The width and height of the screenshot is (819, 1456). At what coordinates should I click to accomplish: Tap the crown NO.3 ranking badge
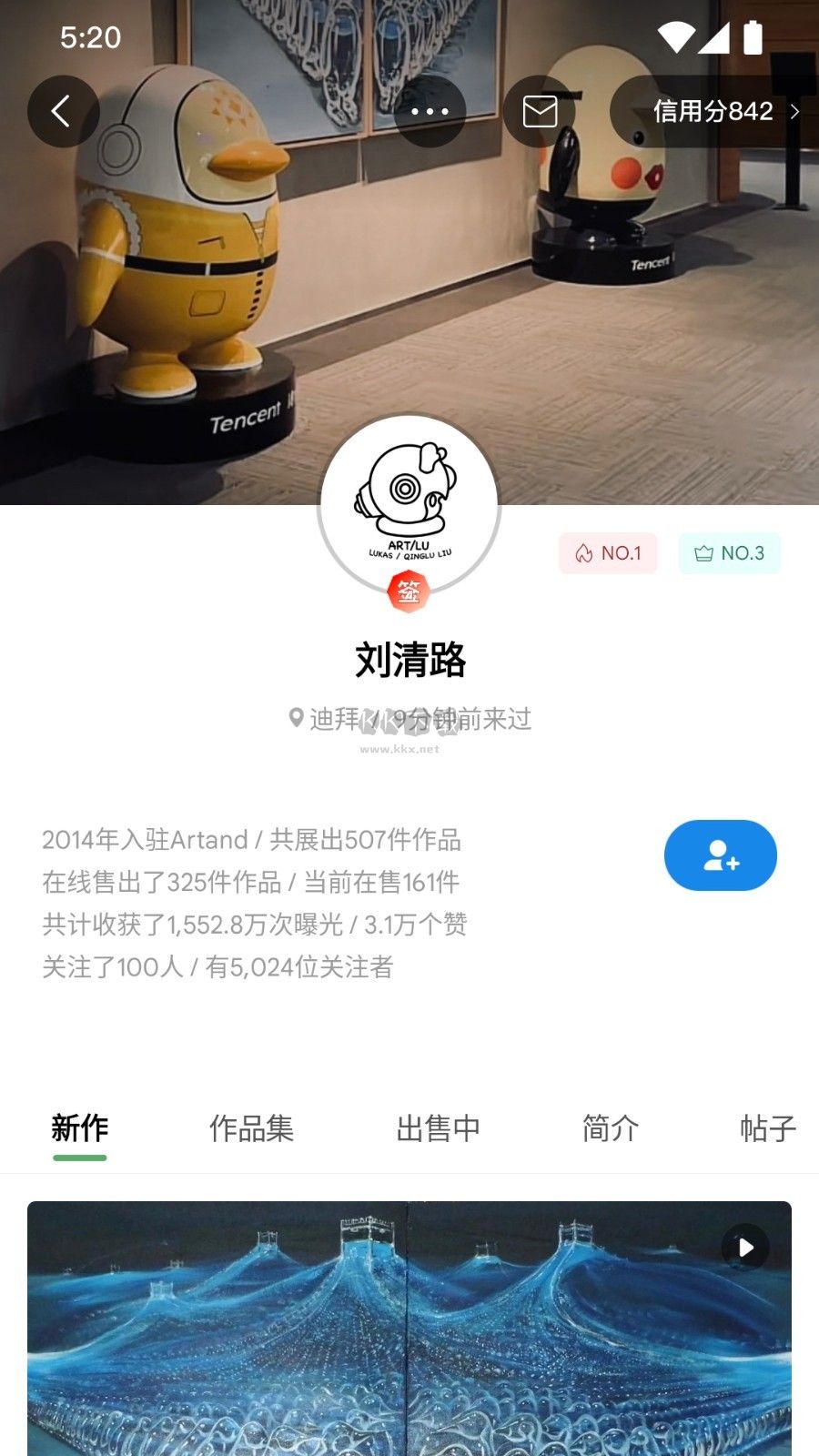729,552
